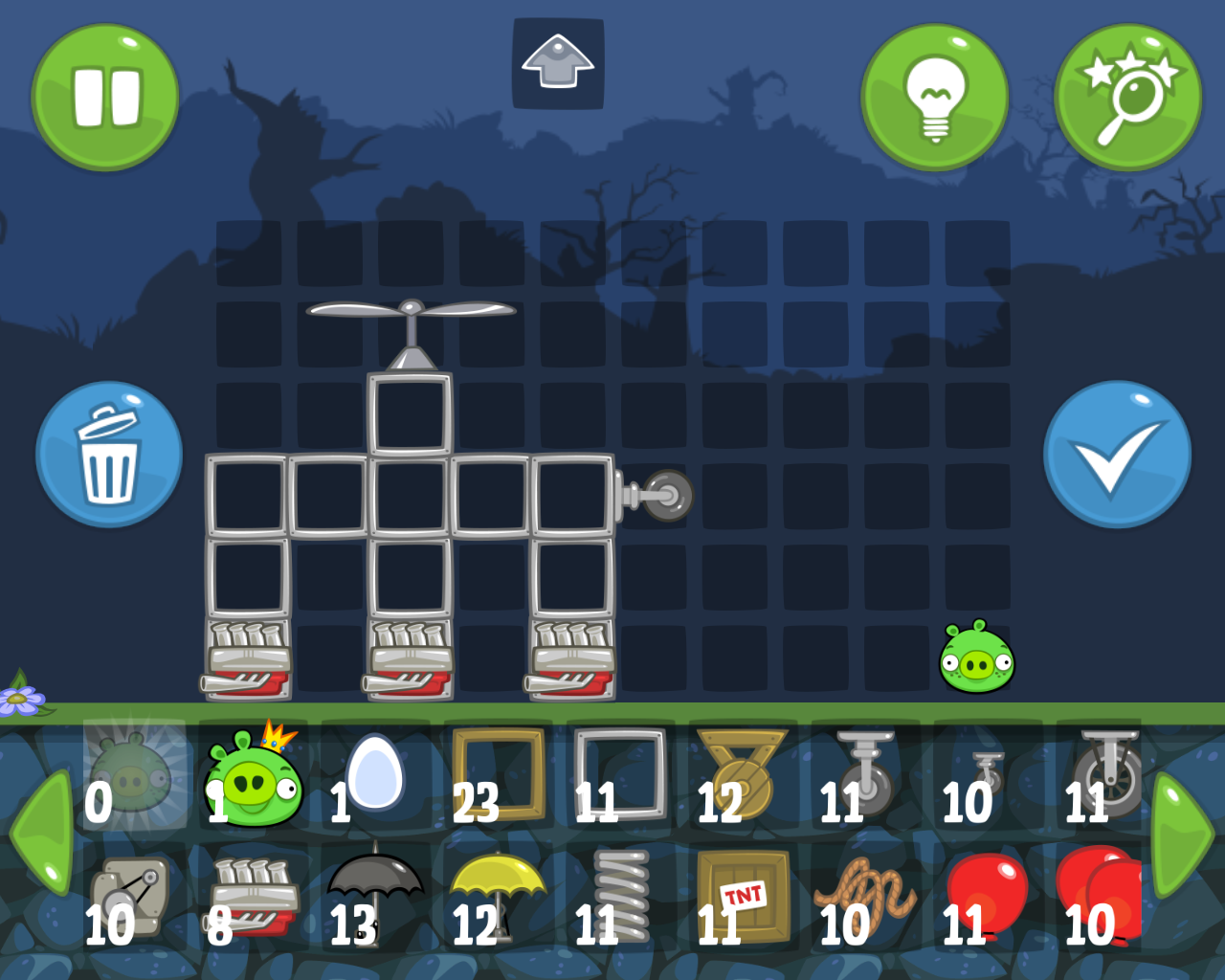
Task: Select the spring part
Action: coord(621,898)
